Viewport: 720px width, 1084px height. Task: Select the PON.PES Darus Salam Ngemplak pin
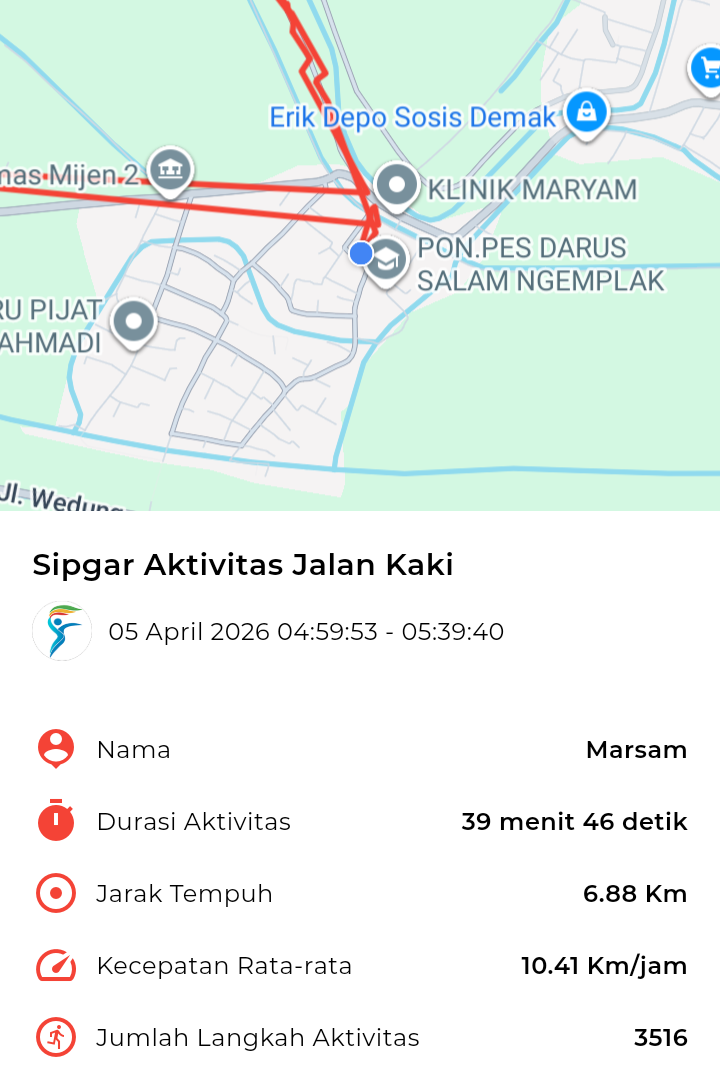coord(387,261)
